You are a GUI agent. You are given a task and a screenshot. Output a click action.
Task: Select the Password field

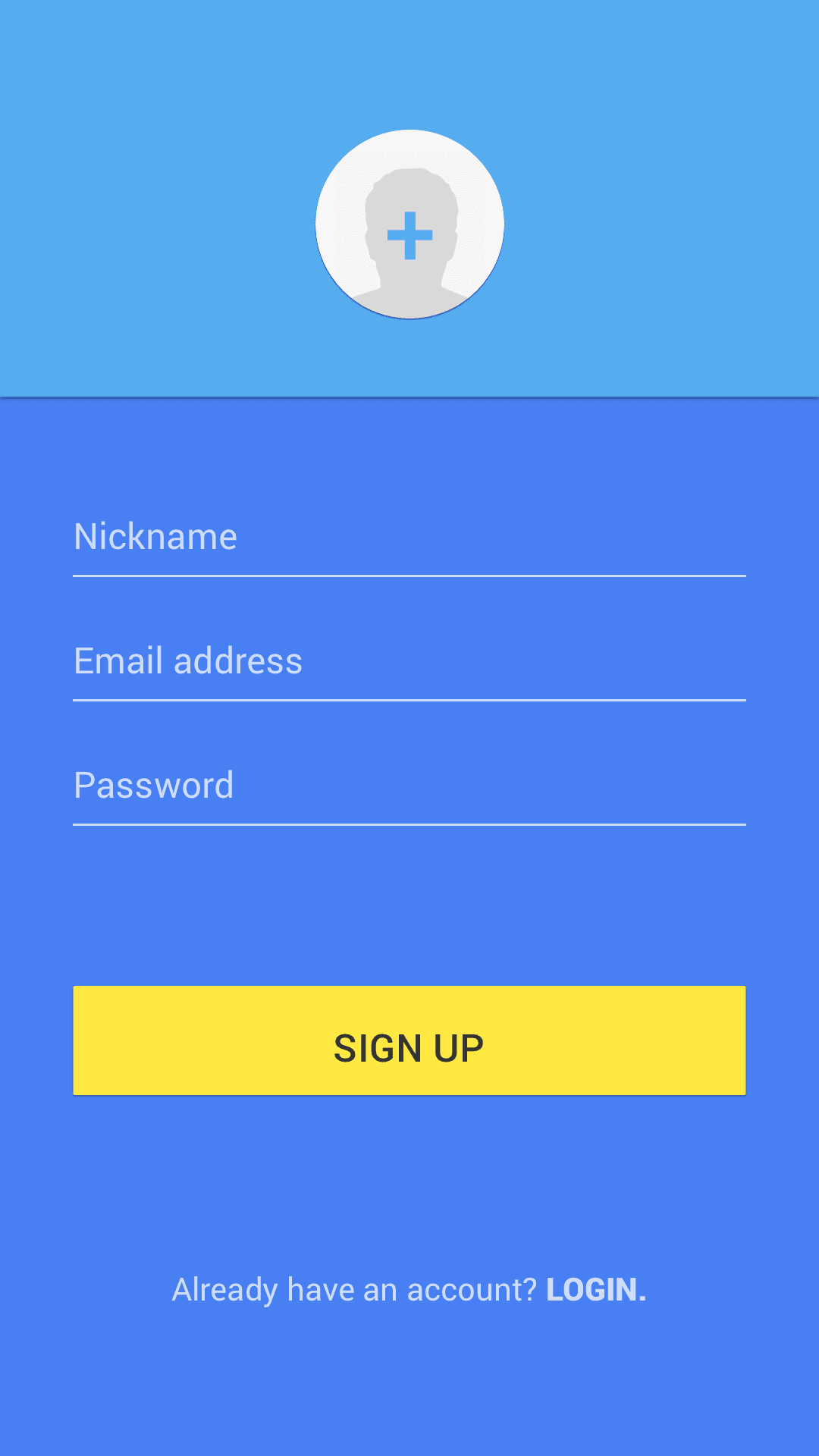pyautogui.click(x=409, y=786)
